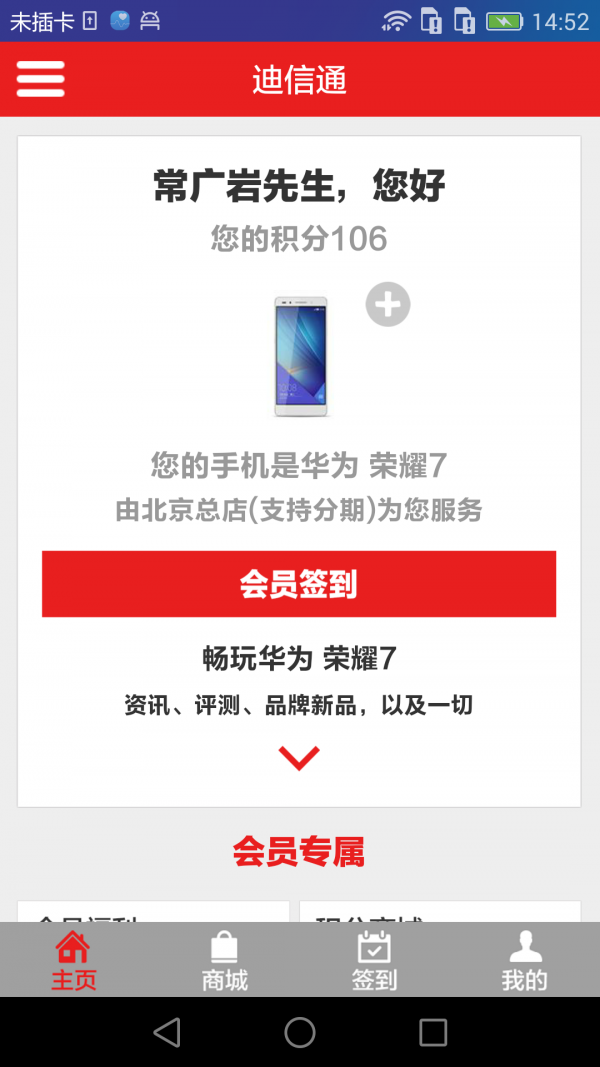Go to the 签到 tab
600x1067 pixels.
374,960
